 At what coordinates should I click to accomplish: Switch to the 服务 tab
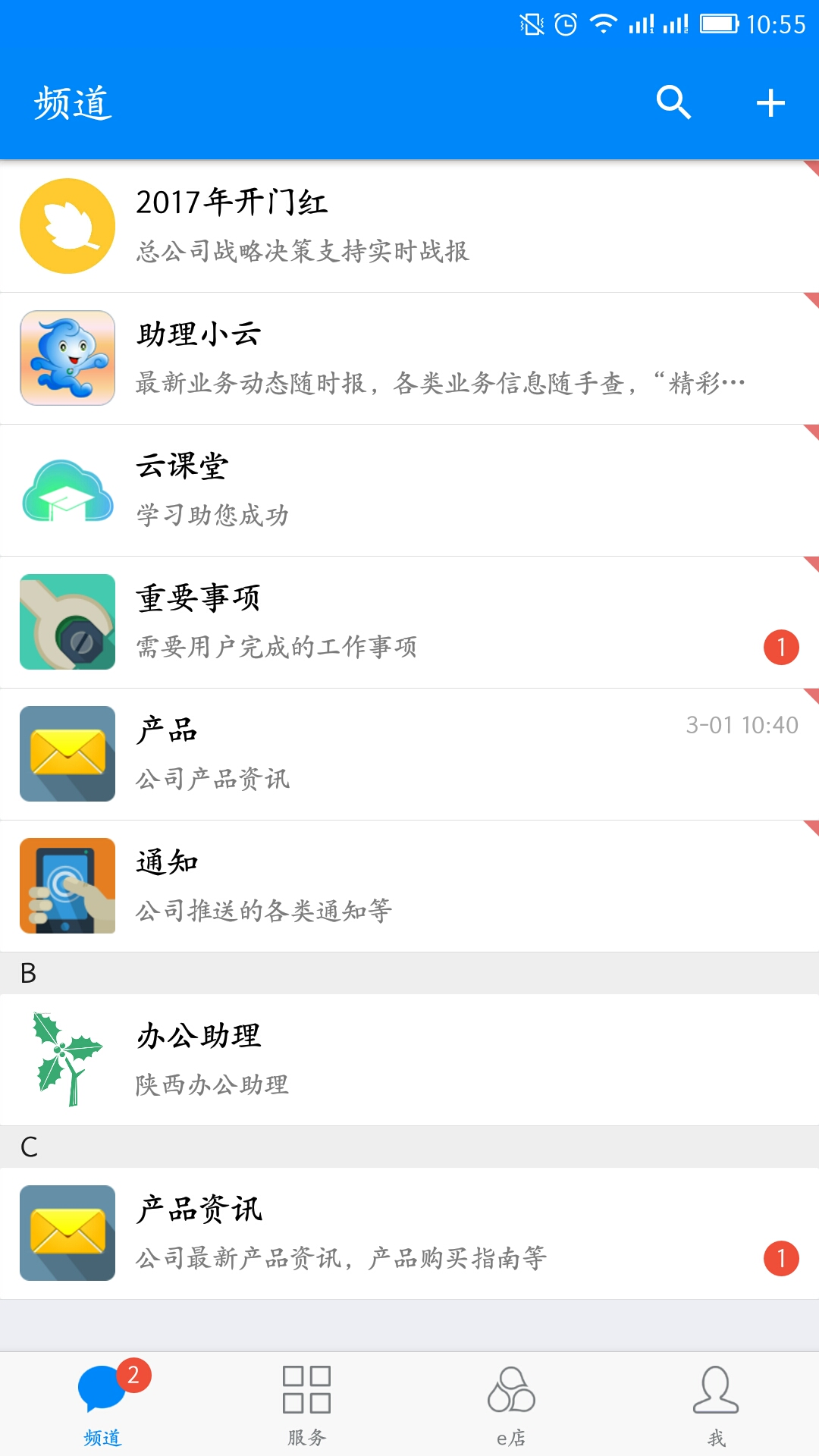point(306,1404)
